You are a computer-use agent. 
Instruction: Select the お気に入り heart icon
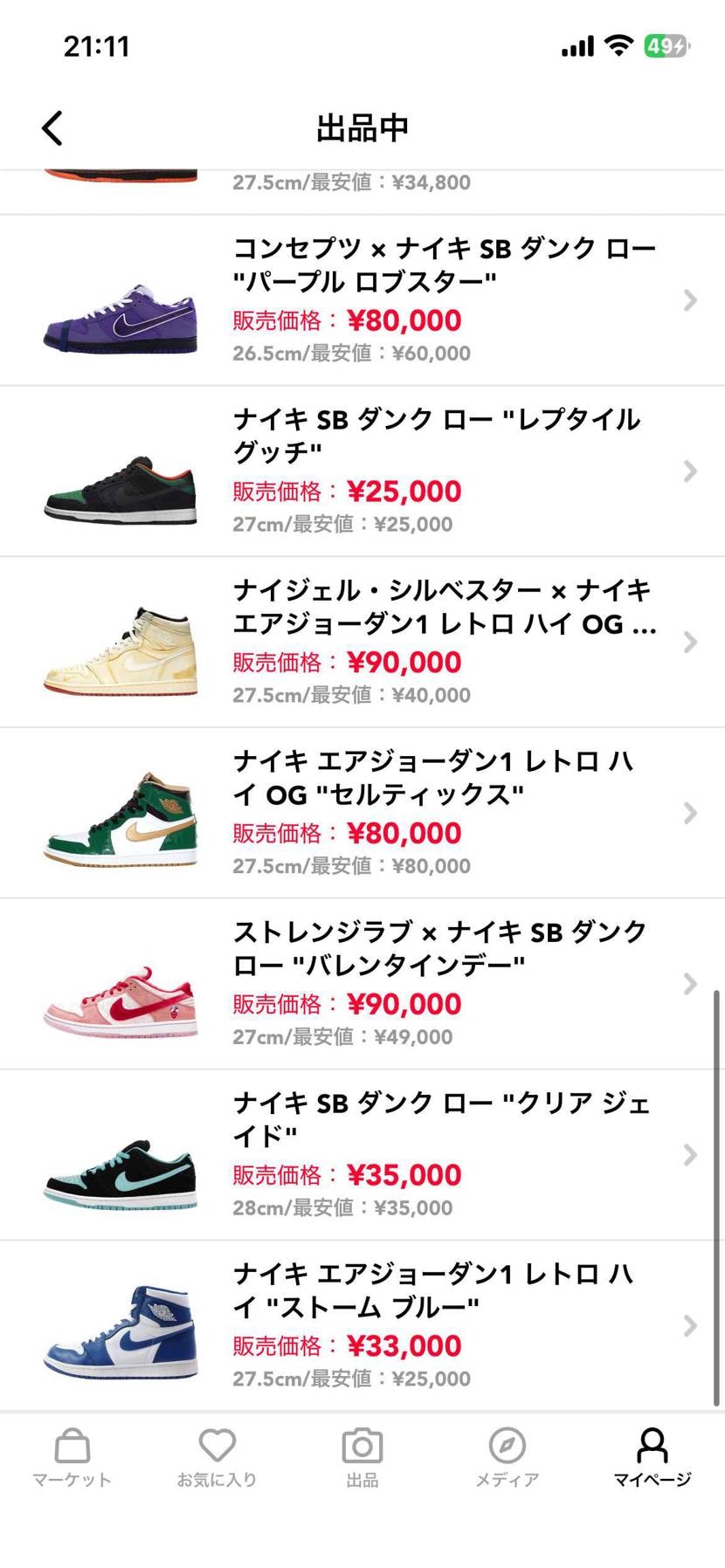pos(216,1449)
